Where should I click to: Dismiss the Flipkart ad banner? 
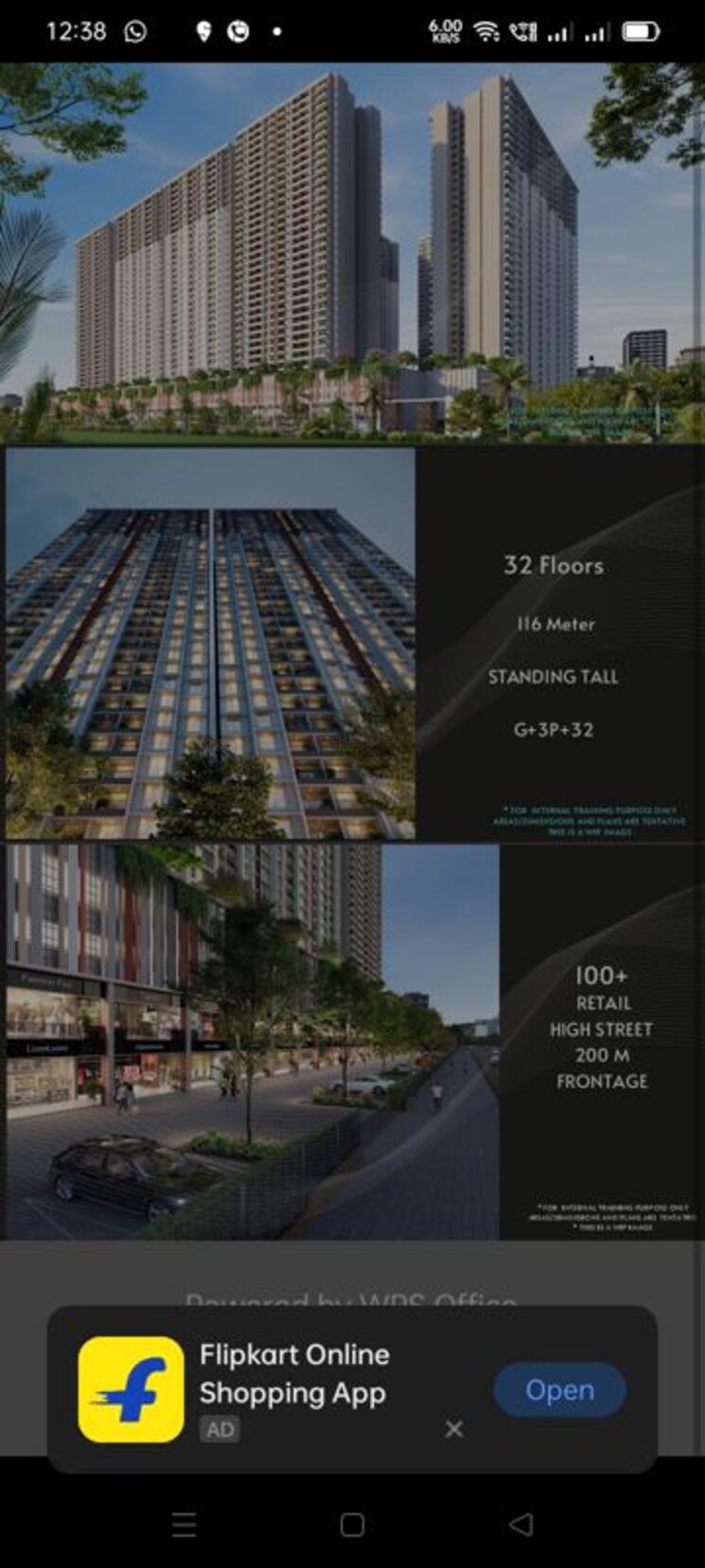[x=454, y=1429]
